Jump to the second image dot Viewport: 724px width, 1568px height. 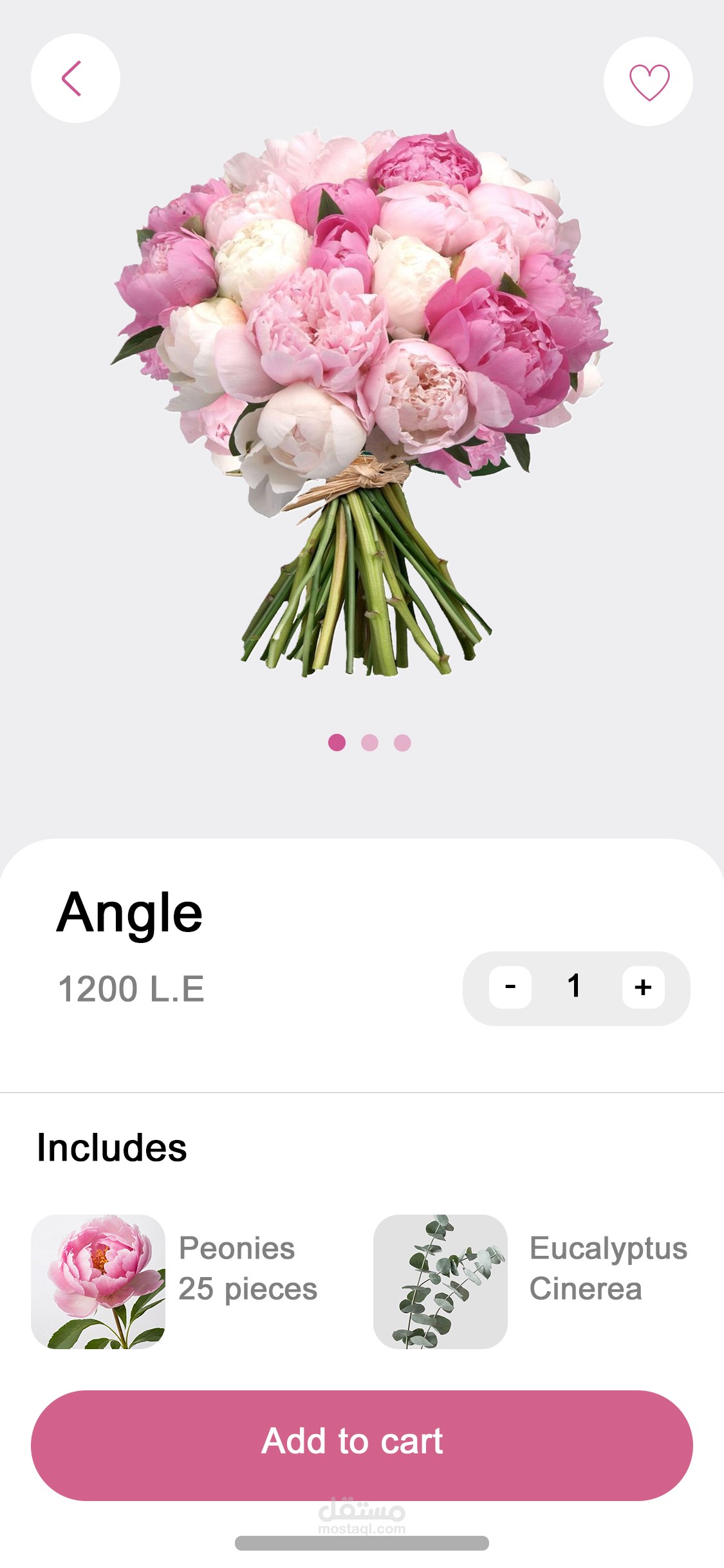[x=369, y=743]
